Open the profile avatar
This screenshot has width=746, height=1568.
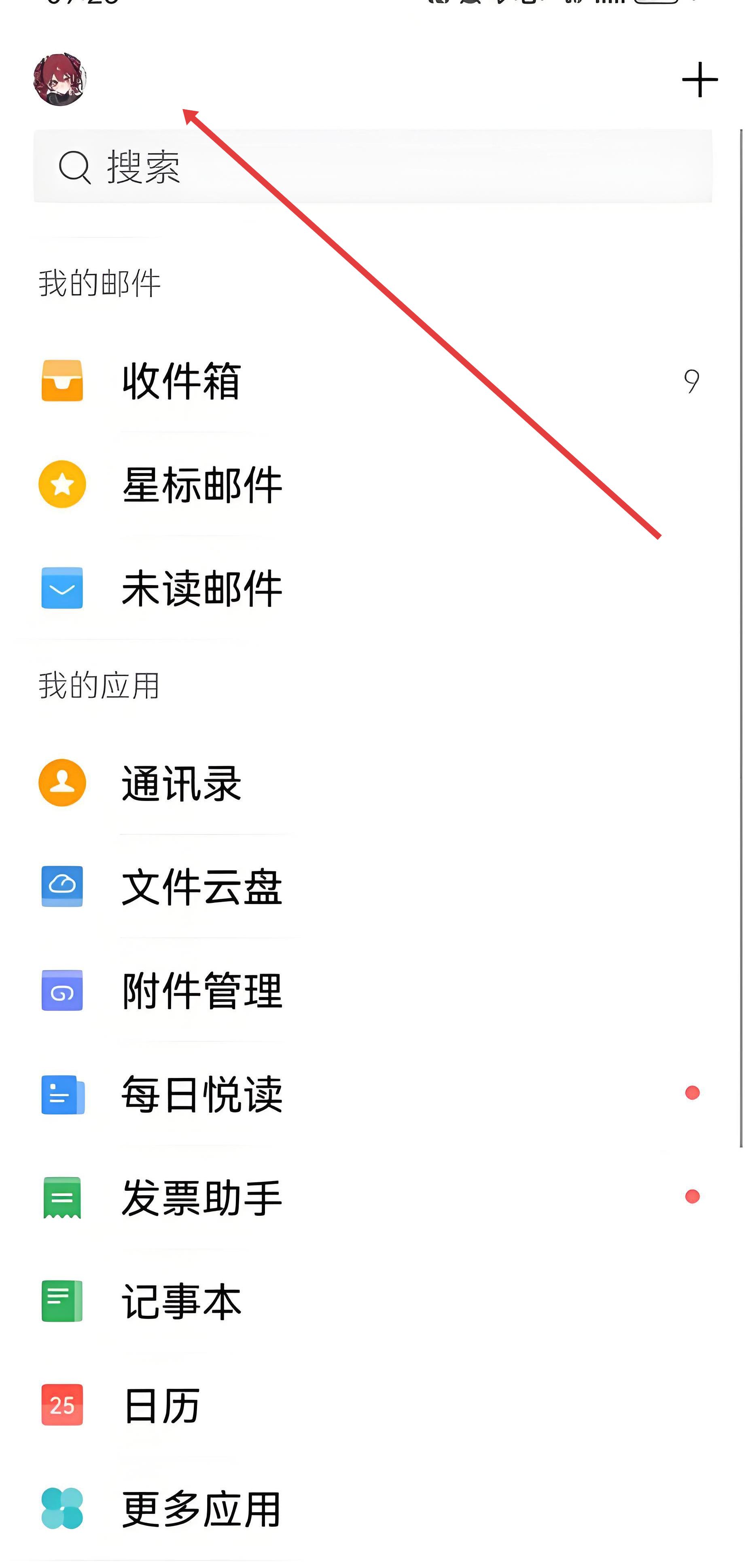(60, 79)
